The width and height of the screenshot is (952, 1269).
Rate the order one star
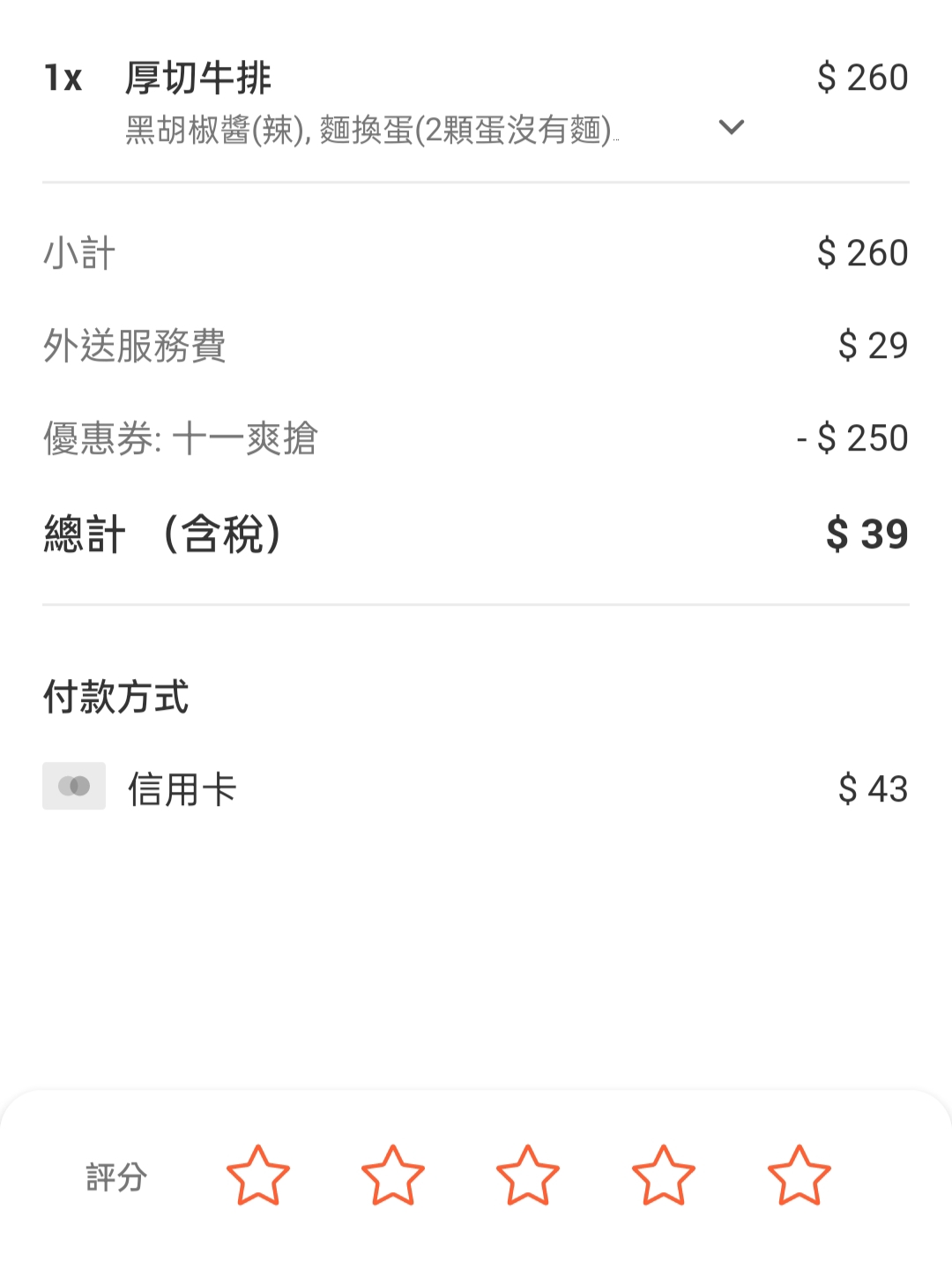click(x=257, y=1176)
